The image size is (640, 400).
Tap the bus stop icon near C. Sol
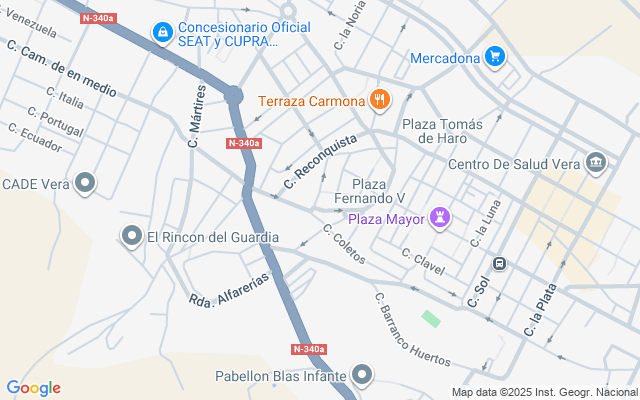click(499, 264)
